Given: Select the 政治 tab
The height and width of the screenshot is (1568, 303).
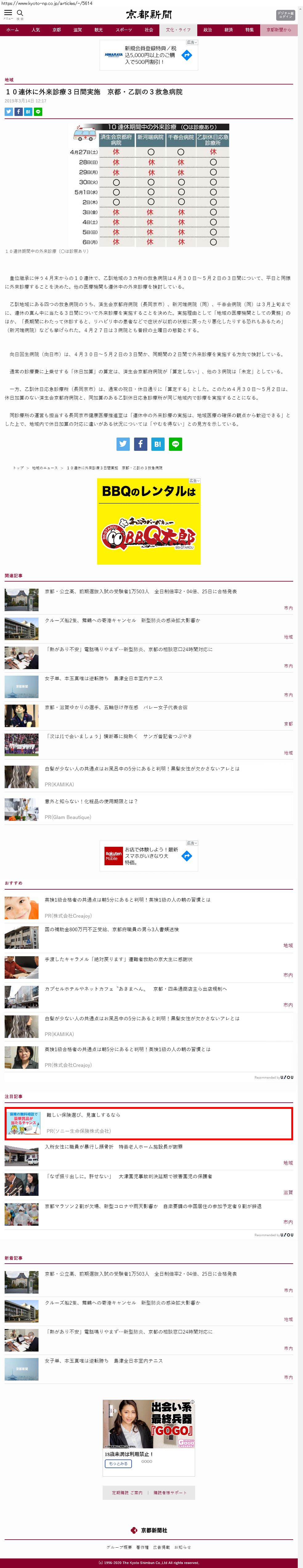Looking at the screenshot, I should click(x=207, y=30).
